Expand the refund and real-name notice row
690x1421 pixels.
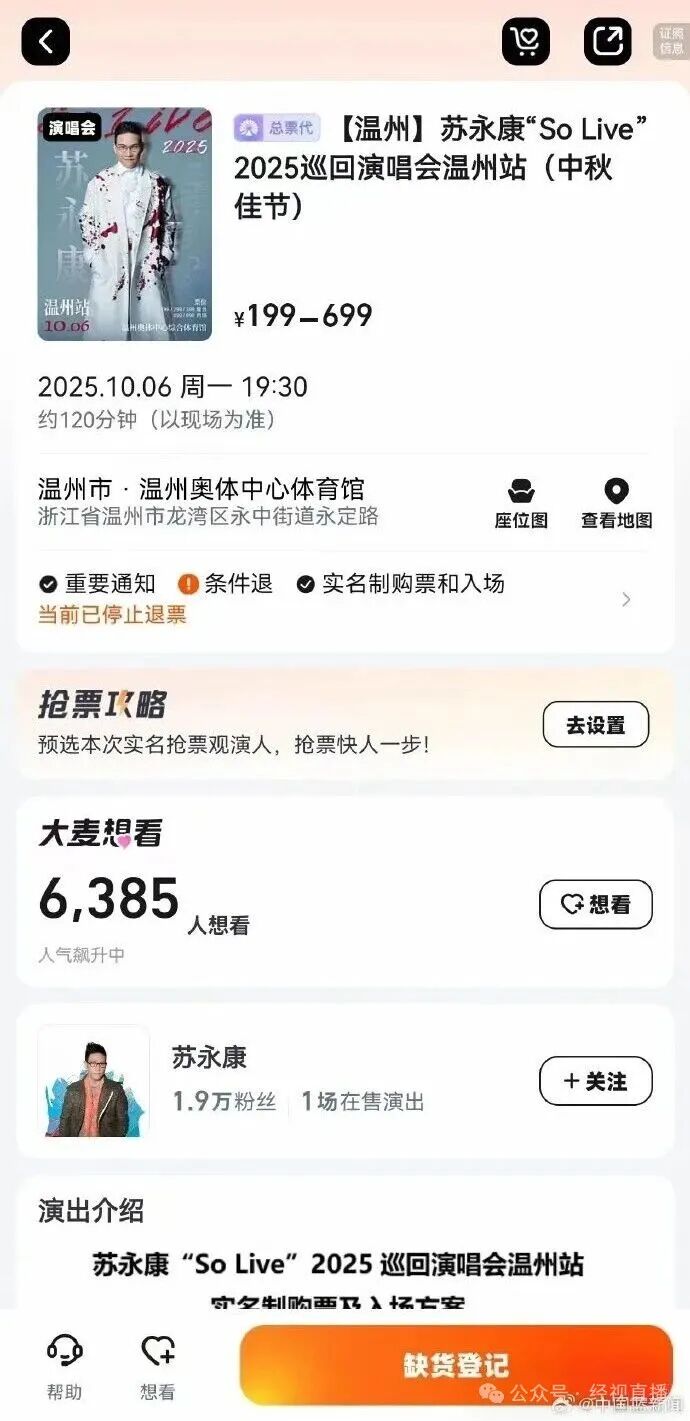coord(626,599)
